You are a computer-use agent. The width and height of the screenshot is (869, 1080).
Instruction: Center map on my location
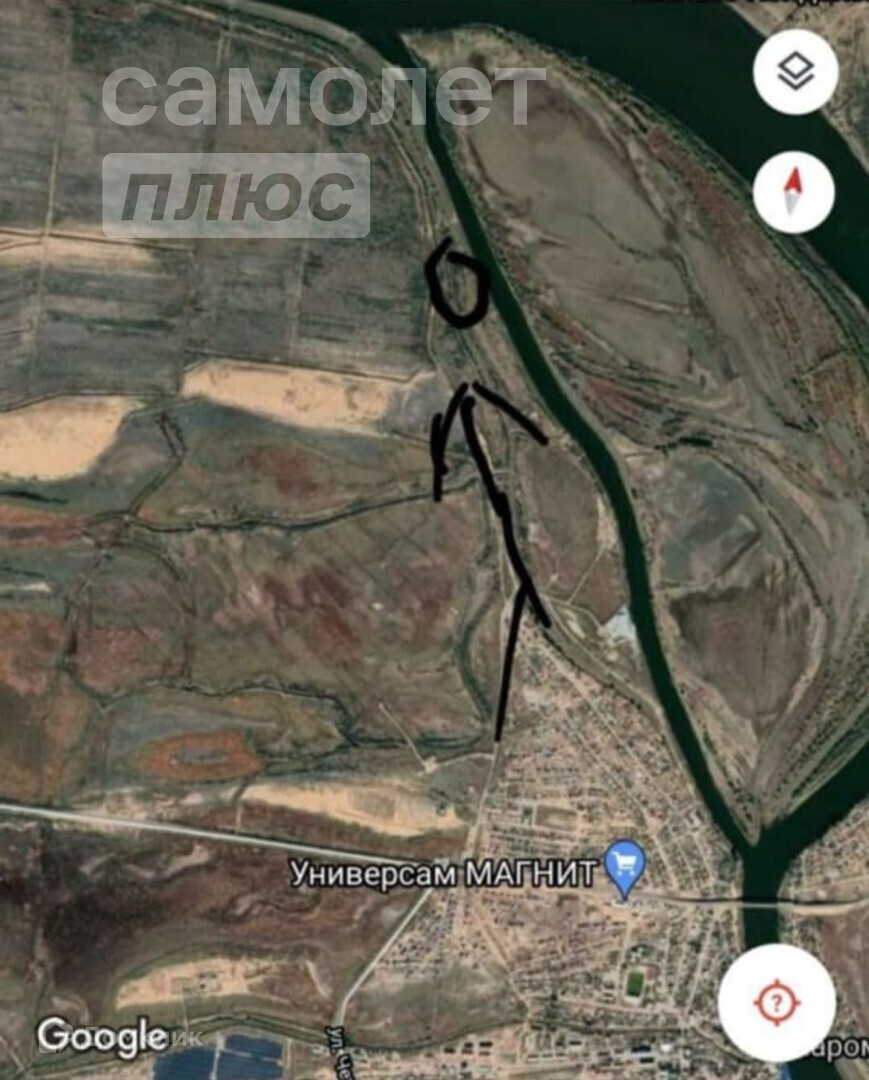pos(777,1003)
